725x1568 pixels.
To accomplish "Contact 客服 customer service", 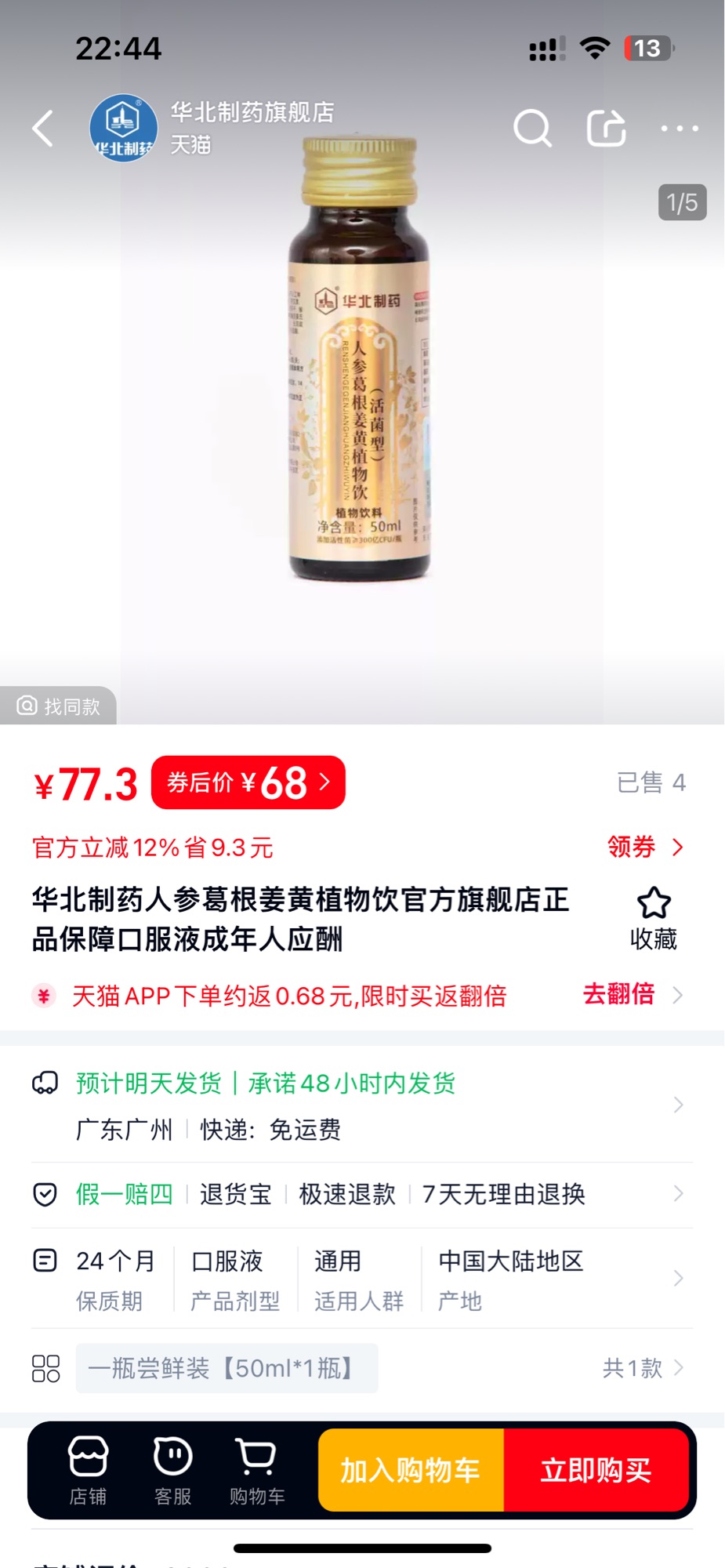I will coord(172,1471).
